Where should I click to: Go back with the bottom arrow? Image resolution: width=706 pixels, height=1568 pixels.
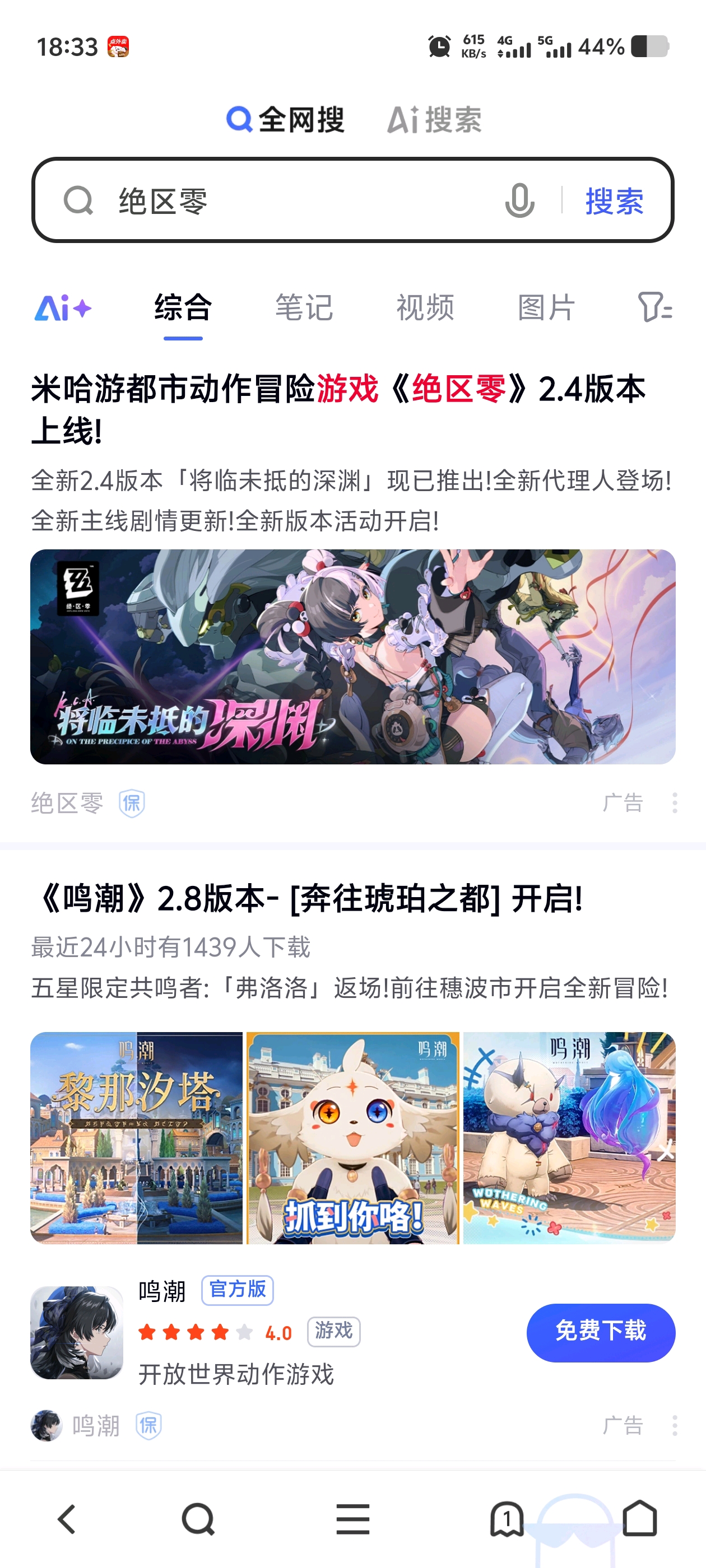point(66,1519)
